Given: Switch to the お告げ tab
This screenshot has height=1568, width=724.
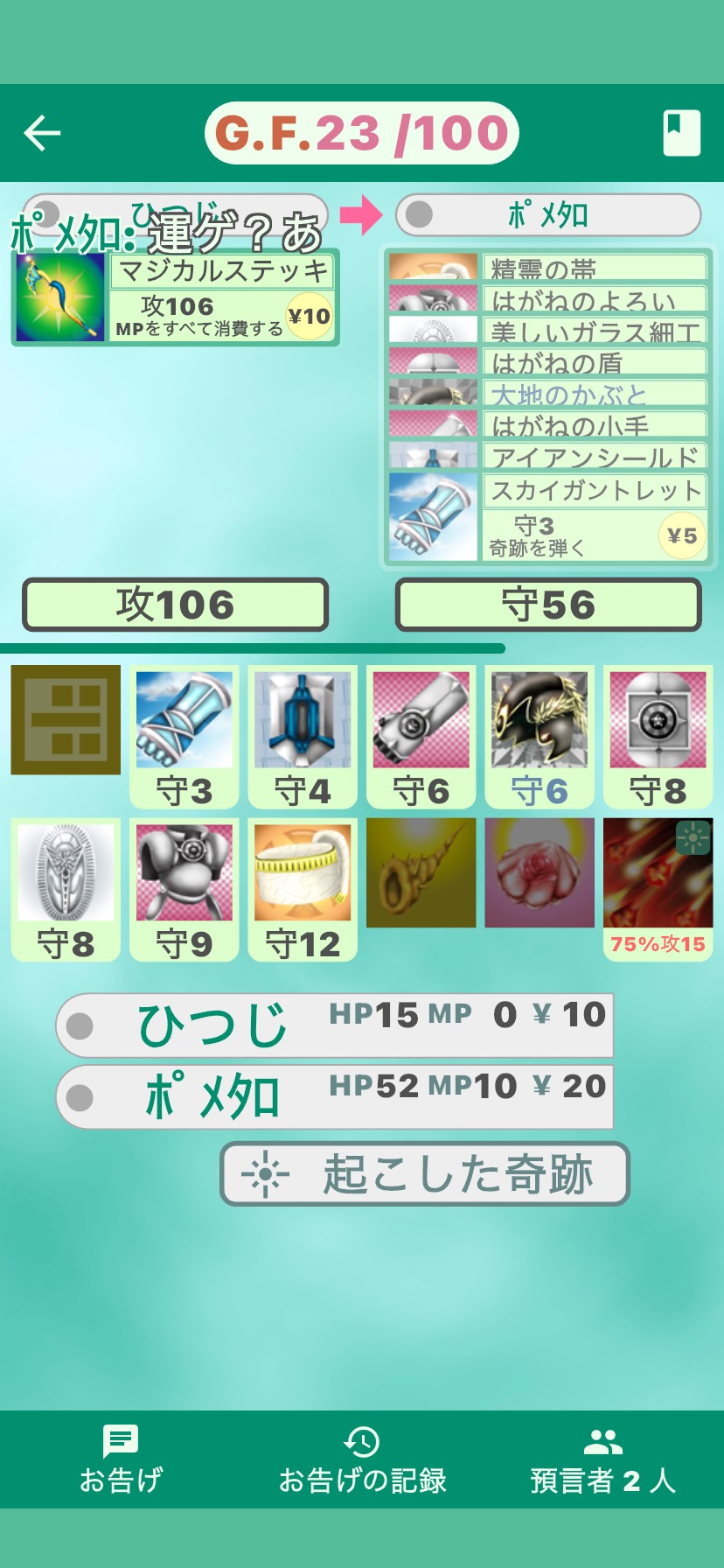Looking at the screenshot, I should pos(121,1460).
